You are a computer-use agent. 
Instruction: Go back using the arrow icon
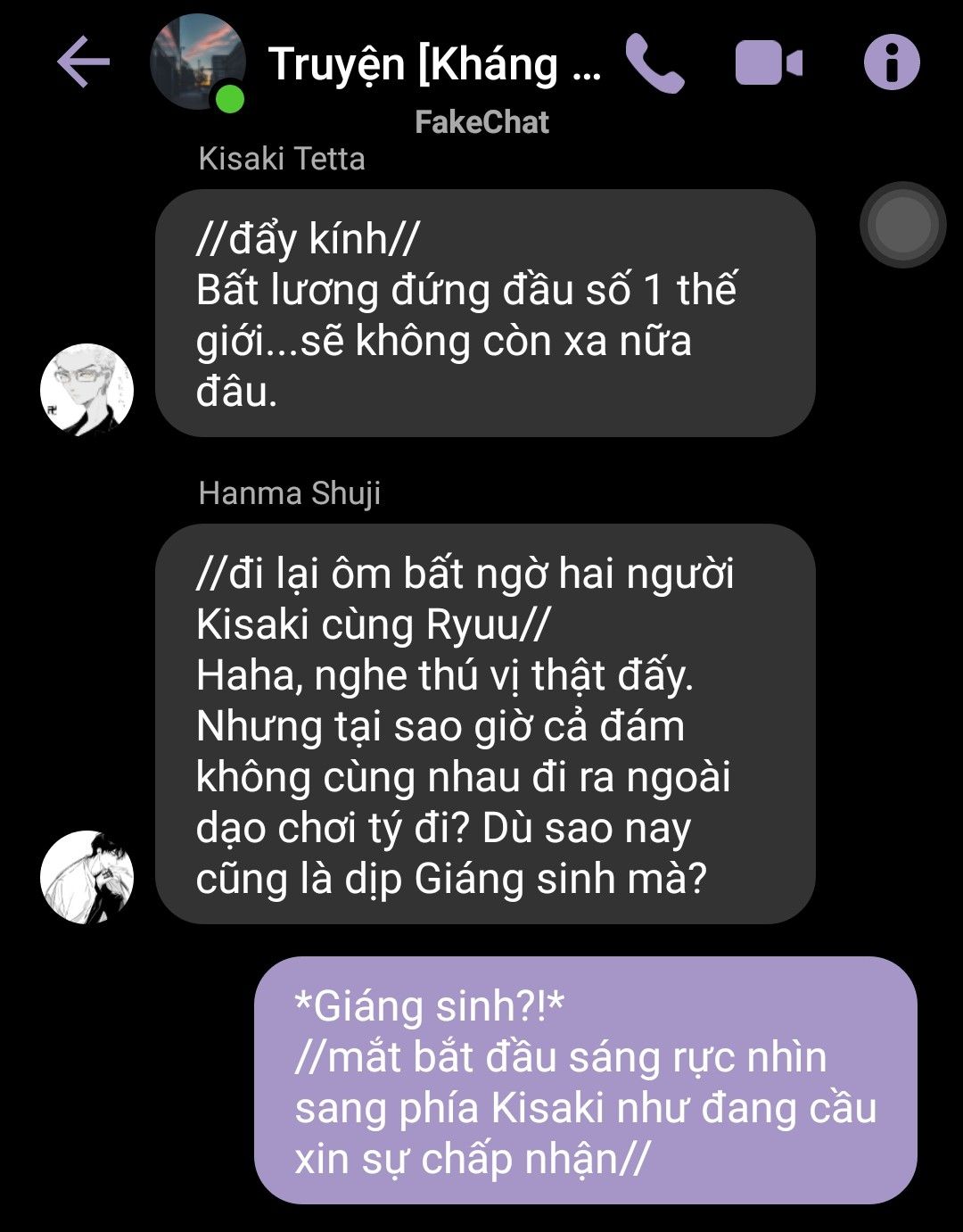point(84,62)
